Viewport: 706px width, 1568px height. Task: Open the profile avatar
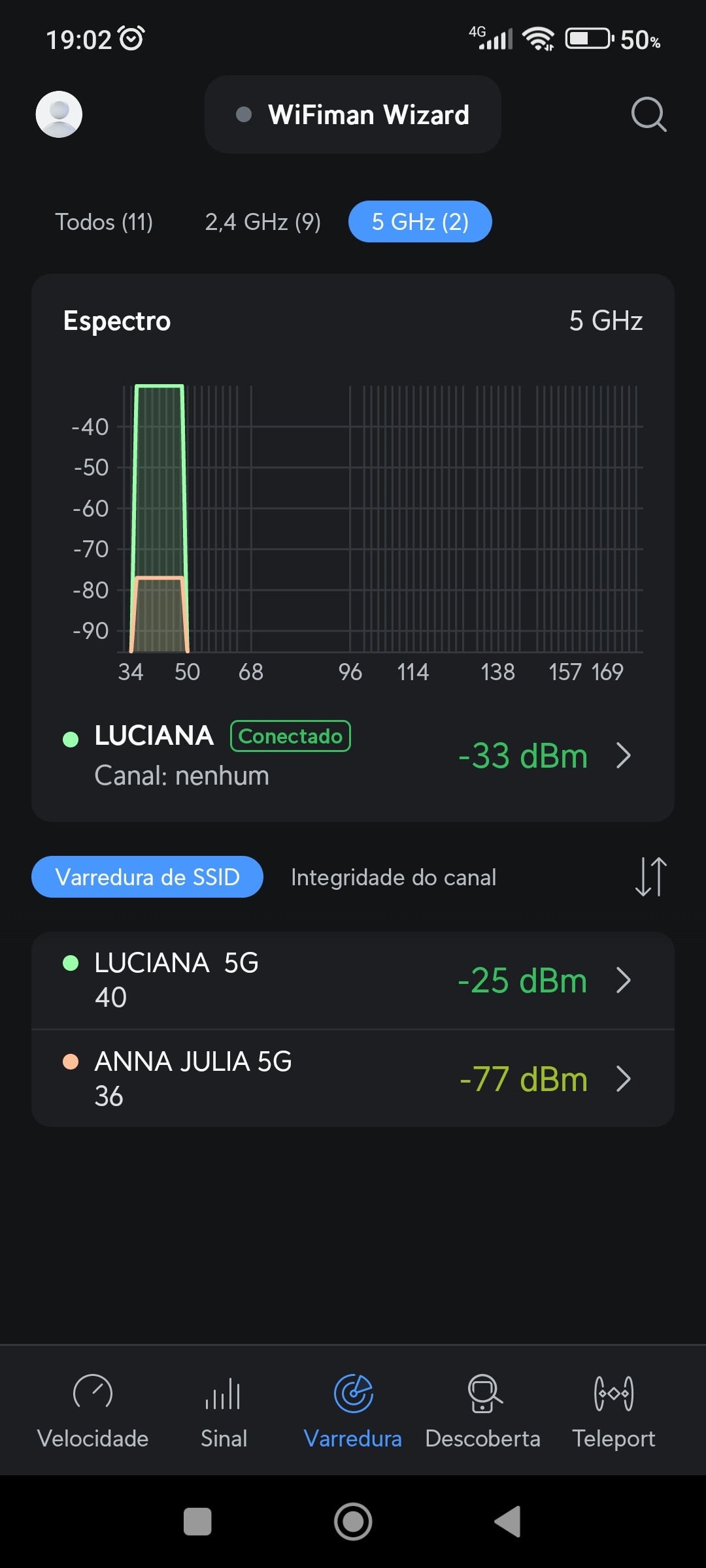[x=59, y=114]
